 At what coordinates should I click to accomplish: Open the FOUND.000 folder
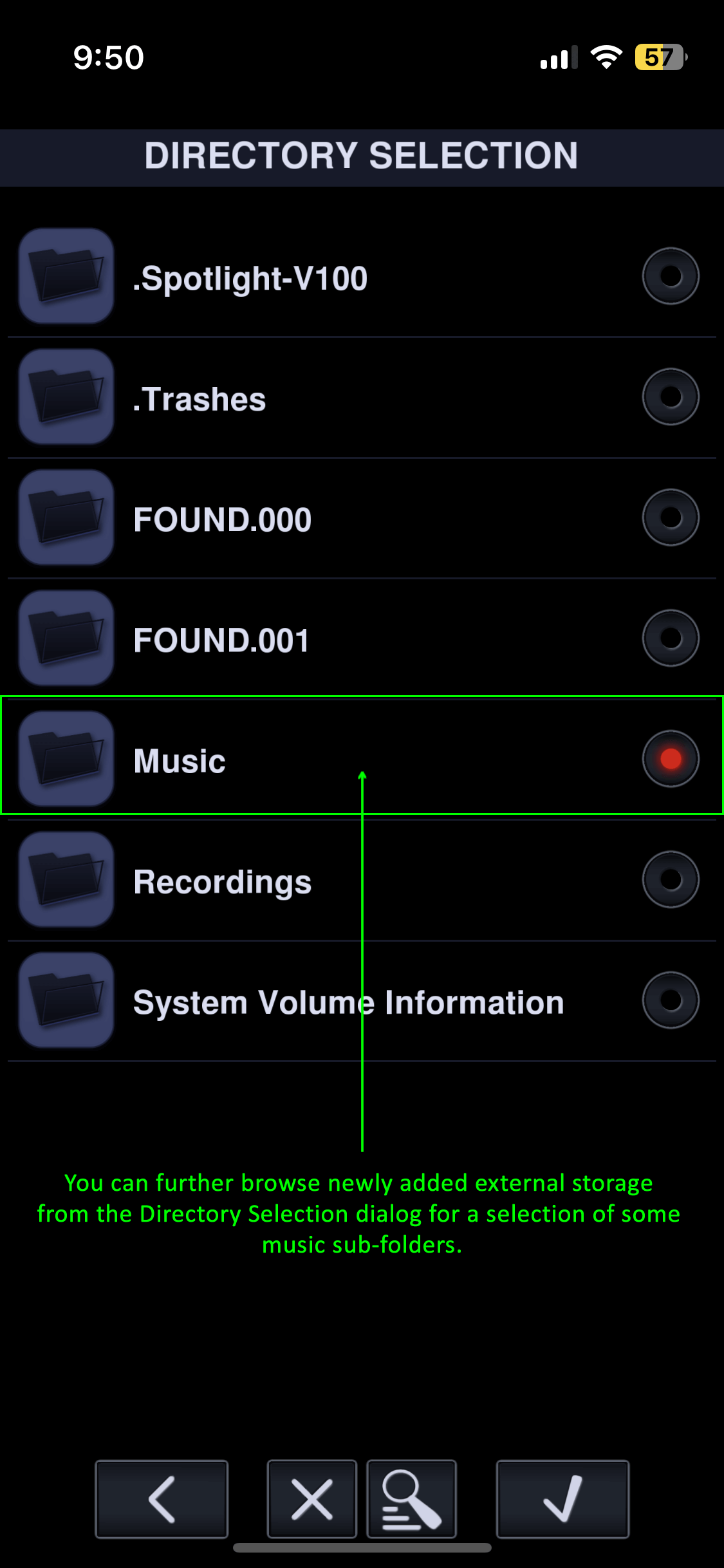coord(222,519)
